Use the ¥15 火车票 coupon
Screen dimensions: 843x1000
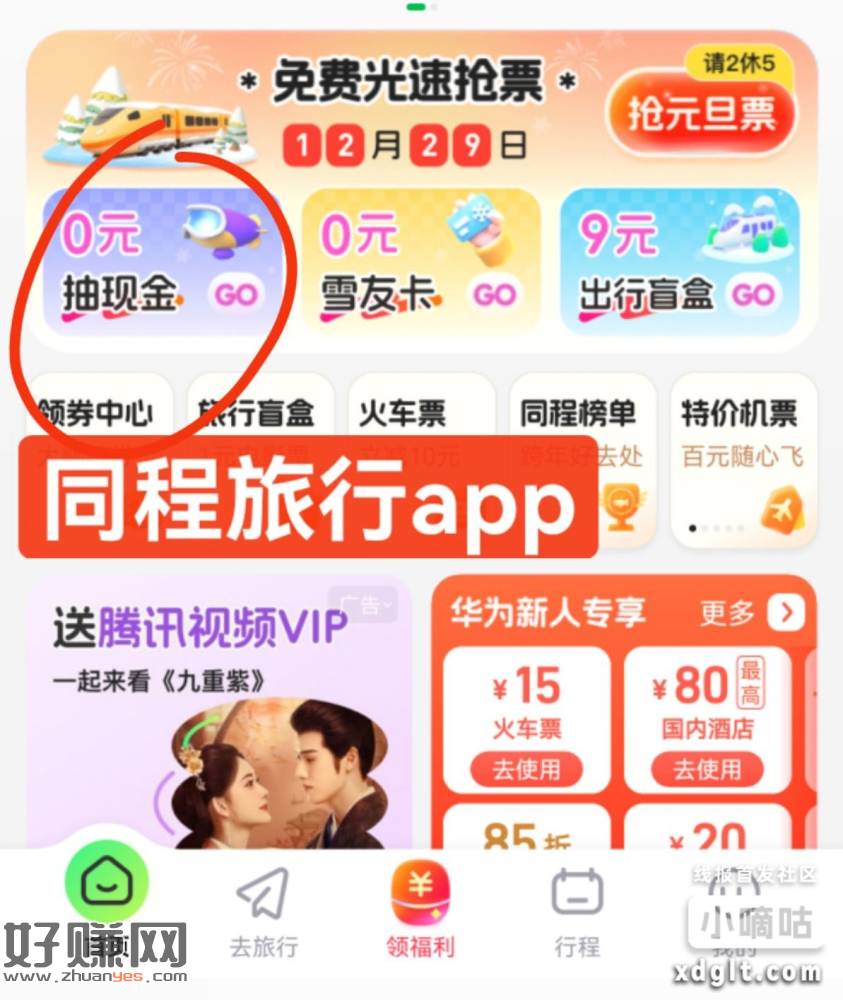point(526,768)
